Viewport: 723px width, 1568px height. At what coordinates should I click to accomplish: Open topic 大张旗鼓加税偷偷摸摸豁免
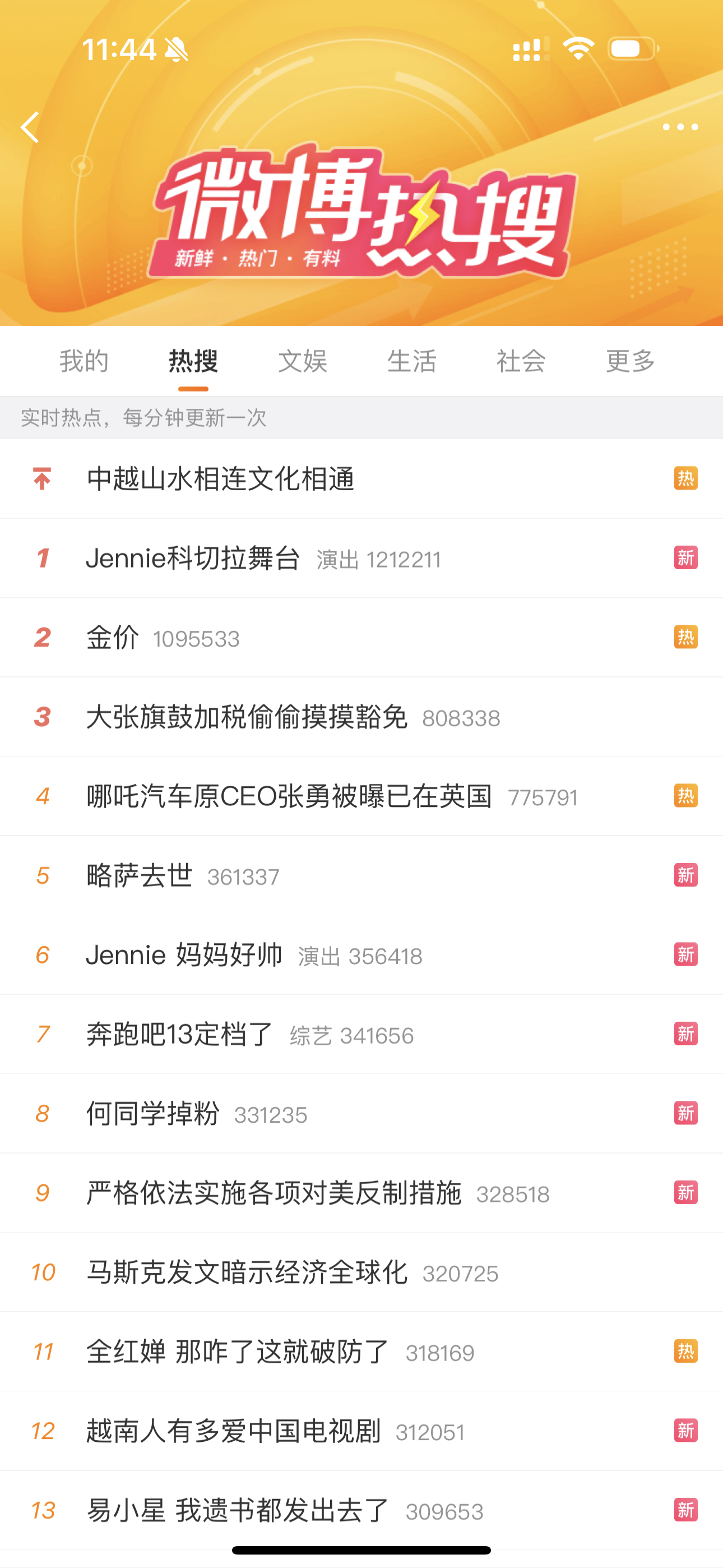click(x=247, y=717)
